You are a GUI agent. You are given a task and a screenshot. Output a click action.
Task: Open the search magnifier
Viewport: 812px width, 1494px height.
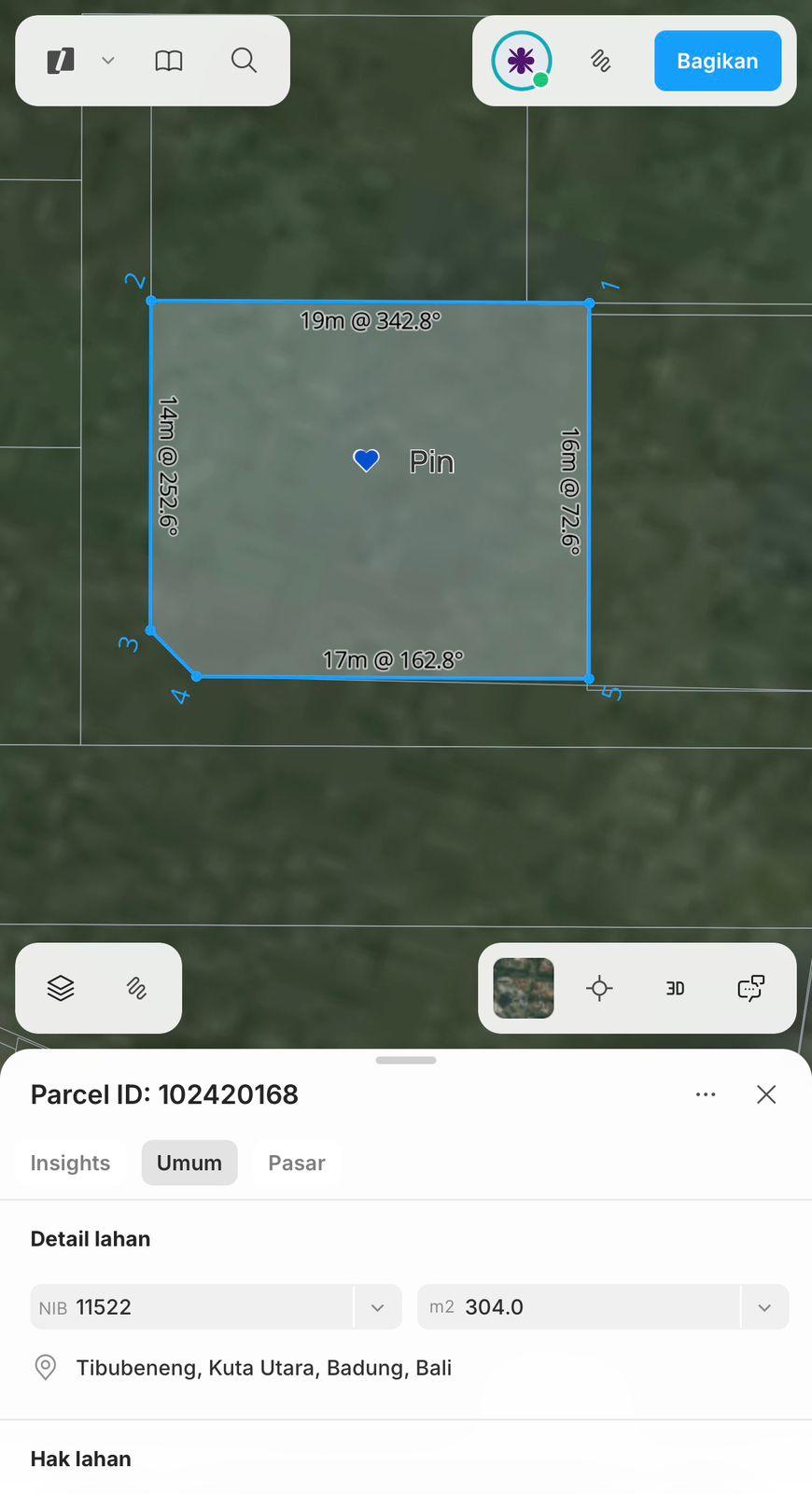pyautogui.click(x=244, y=61)
